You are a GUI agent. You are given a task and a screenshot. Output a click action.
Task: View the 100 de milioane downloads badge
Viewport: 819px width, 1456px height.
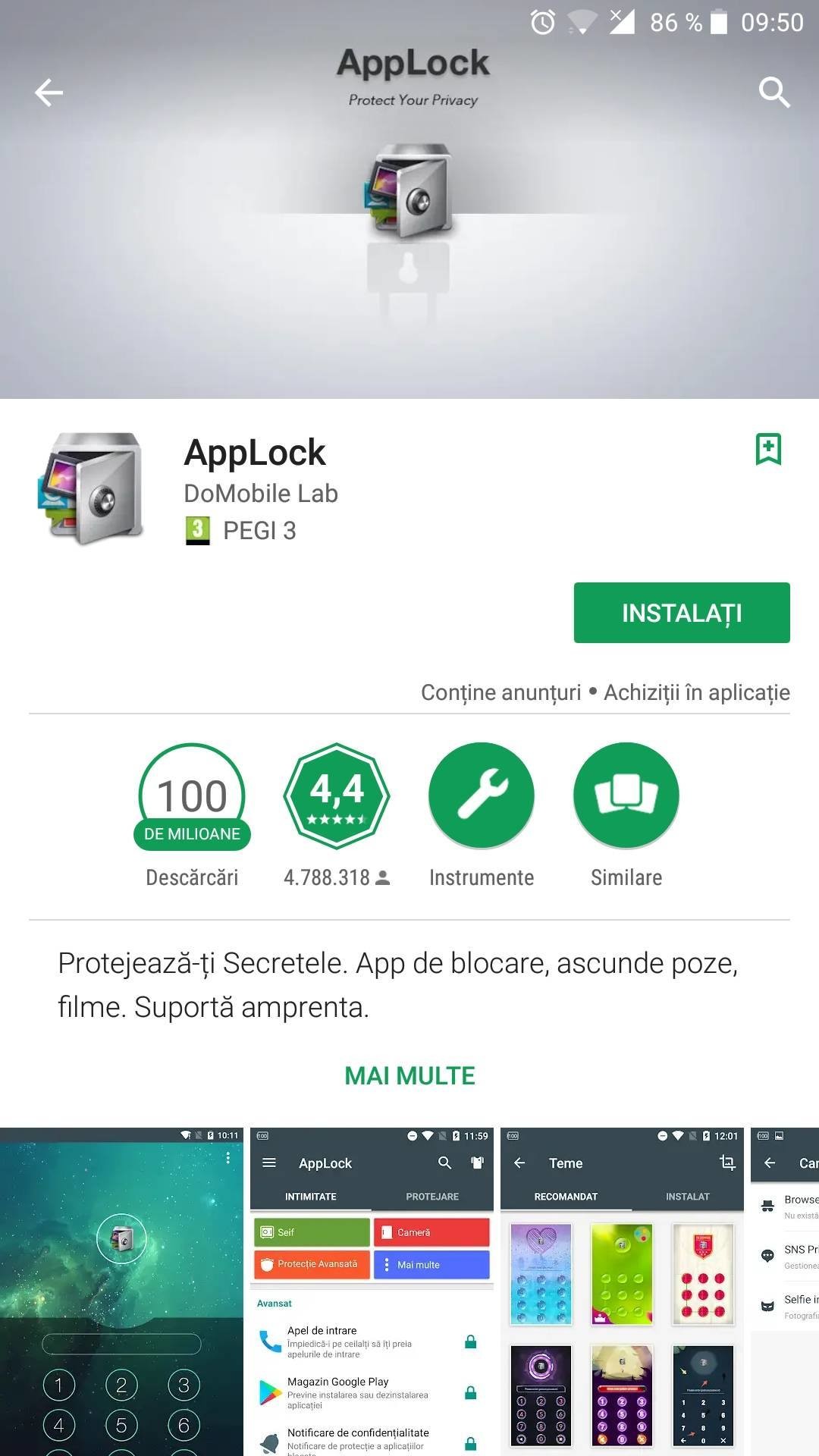[x=192, y=796]
